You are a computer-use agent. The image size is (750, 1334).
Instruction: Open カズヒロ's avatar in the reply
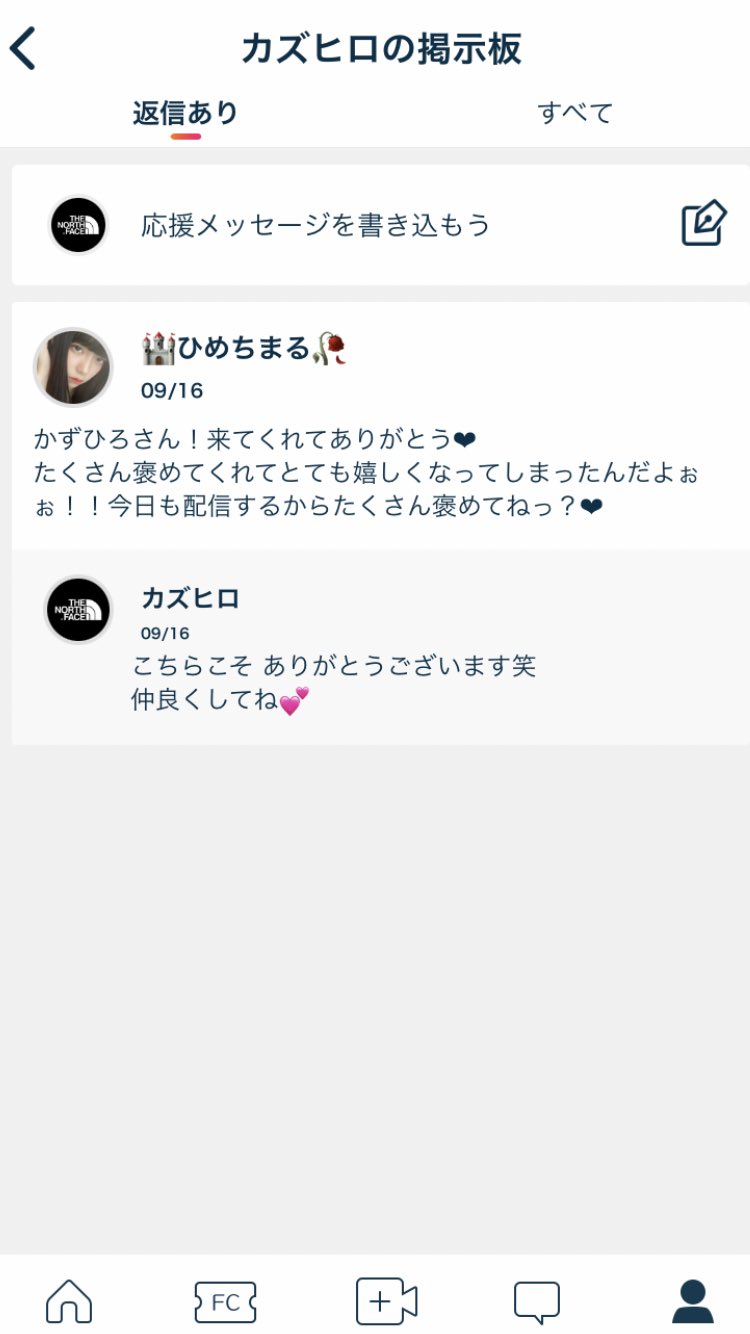point(78,609)
